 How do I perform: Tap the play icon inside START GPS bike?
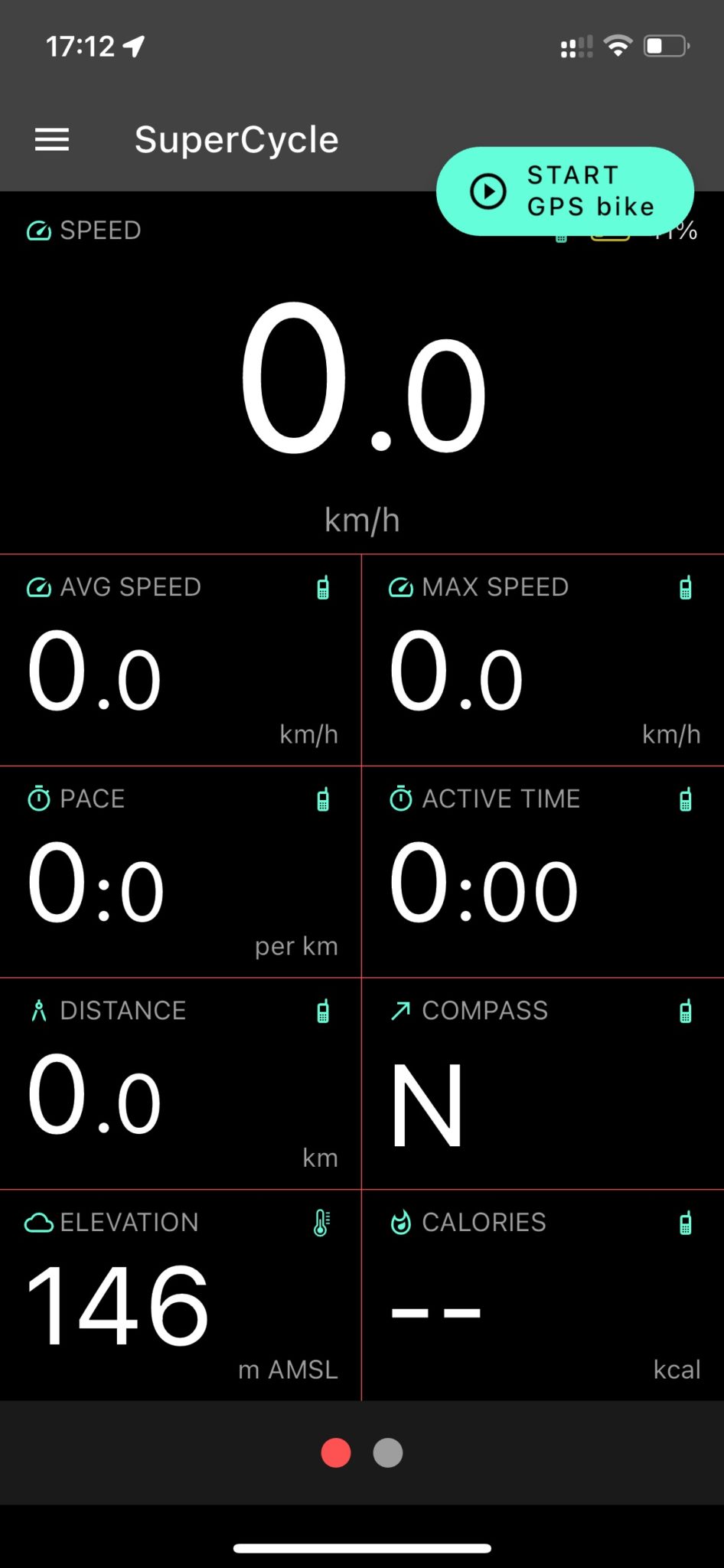coord(488,191)
